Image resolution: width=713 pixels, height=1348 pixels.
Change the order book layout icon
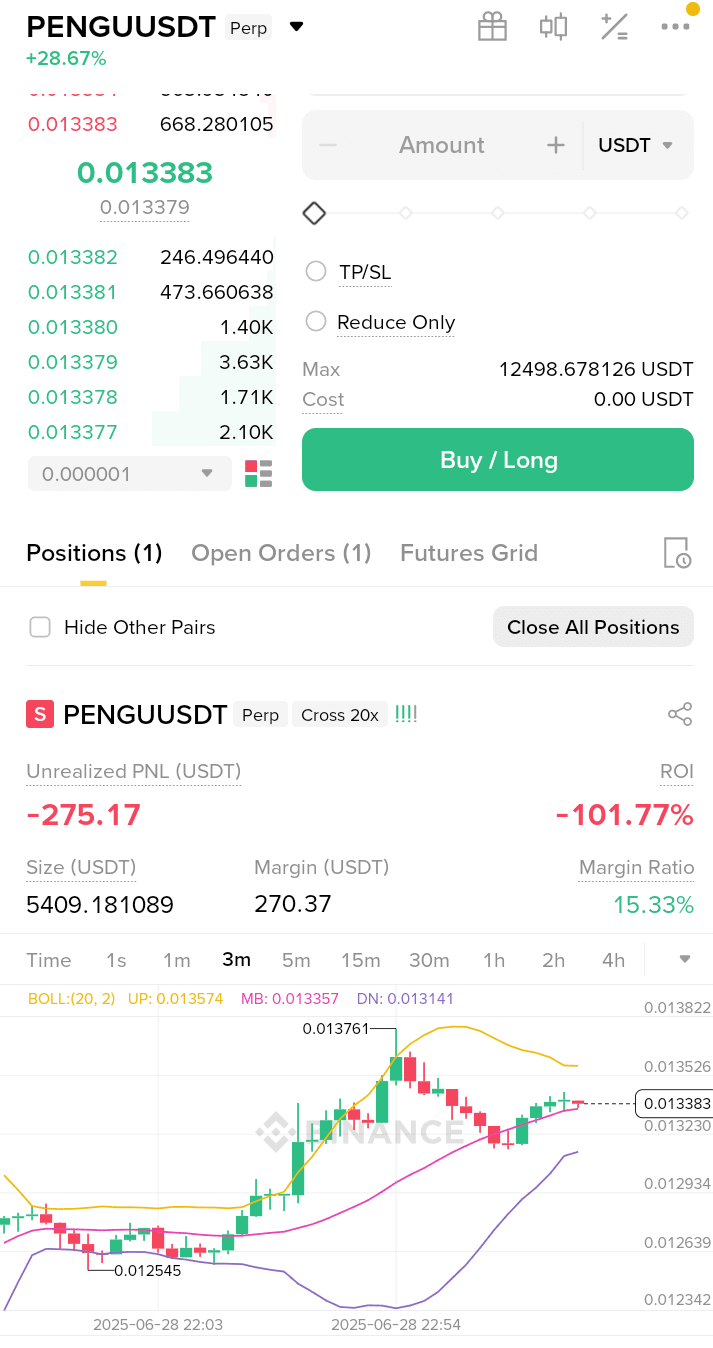[x=258, y=474]
